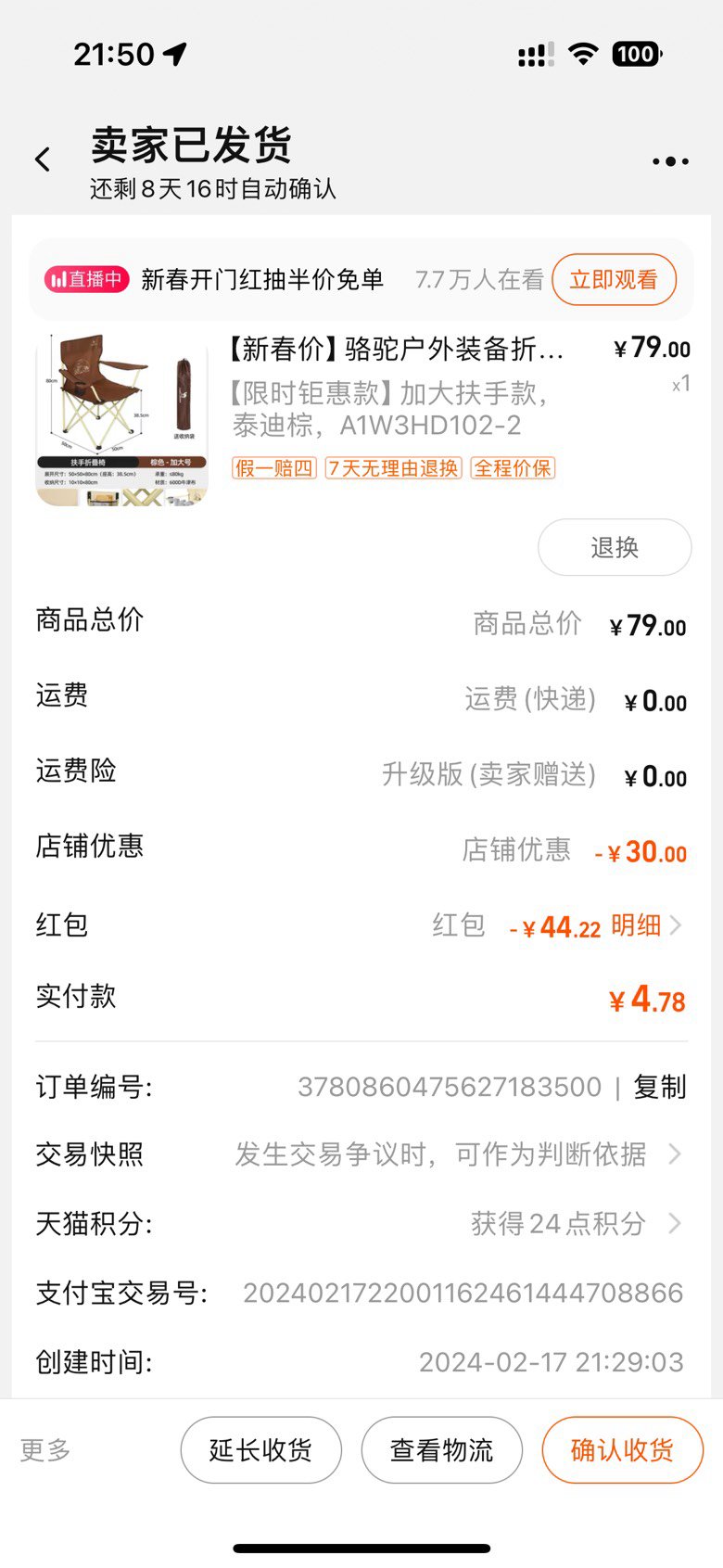Extend receipt time with 延长收货

pyautogui.click(x=260, y=1449)
